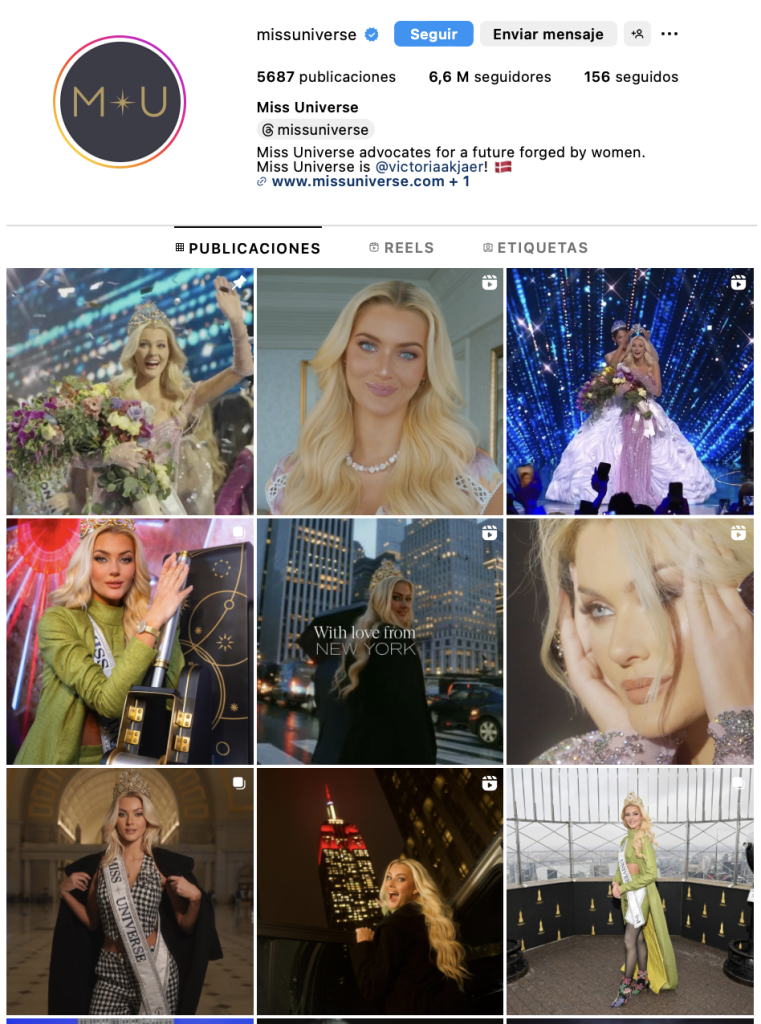Switch to the Reels tab
761x1024 pixels.
pos(401,248)
